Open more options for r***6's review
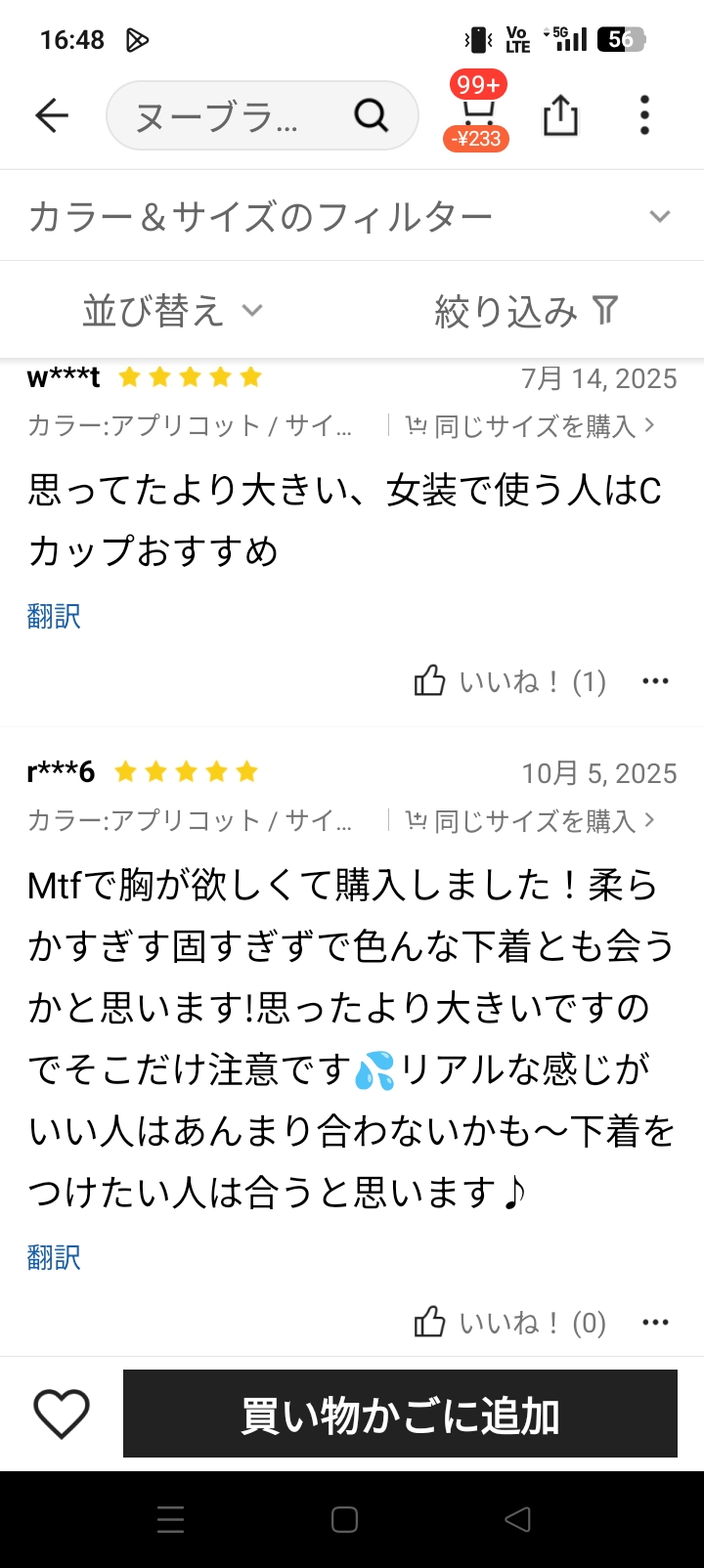The width and height of the screenshot is (704, 1568). pyautogui.click(x=655, y=1323)
